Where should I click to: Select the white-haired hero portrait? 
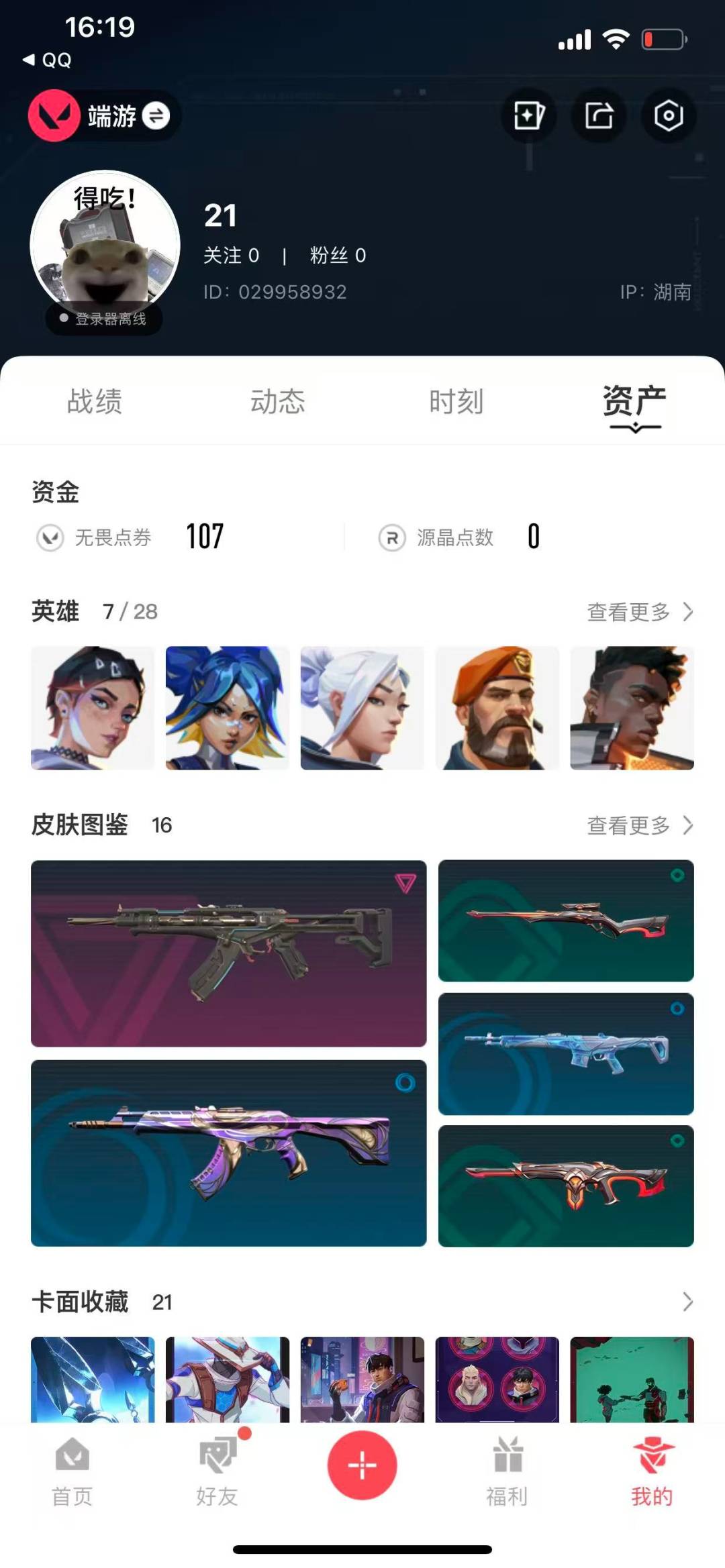tap(362, 708)
